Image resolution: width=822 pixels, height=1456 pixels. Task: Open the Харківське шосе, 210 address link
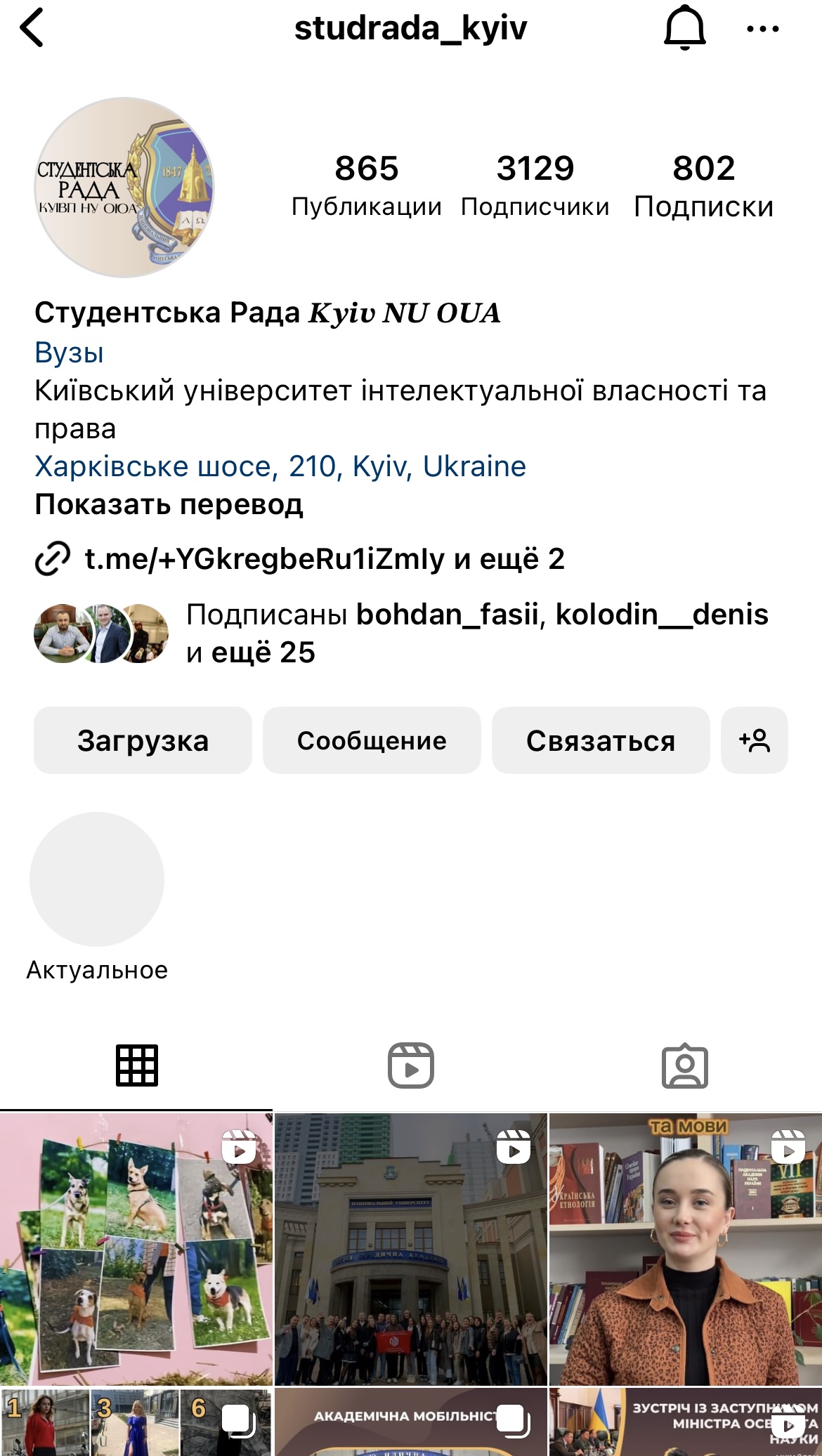tap(280, 466)
